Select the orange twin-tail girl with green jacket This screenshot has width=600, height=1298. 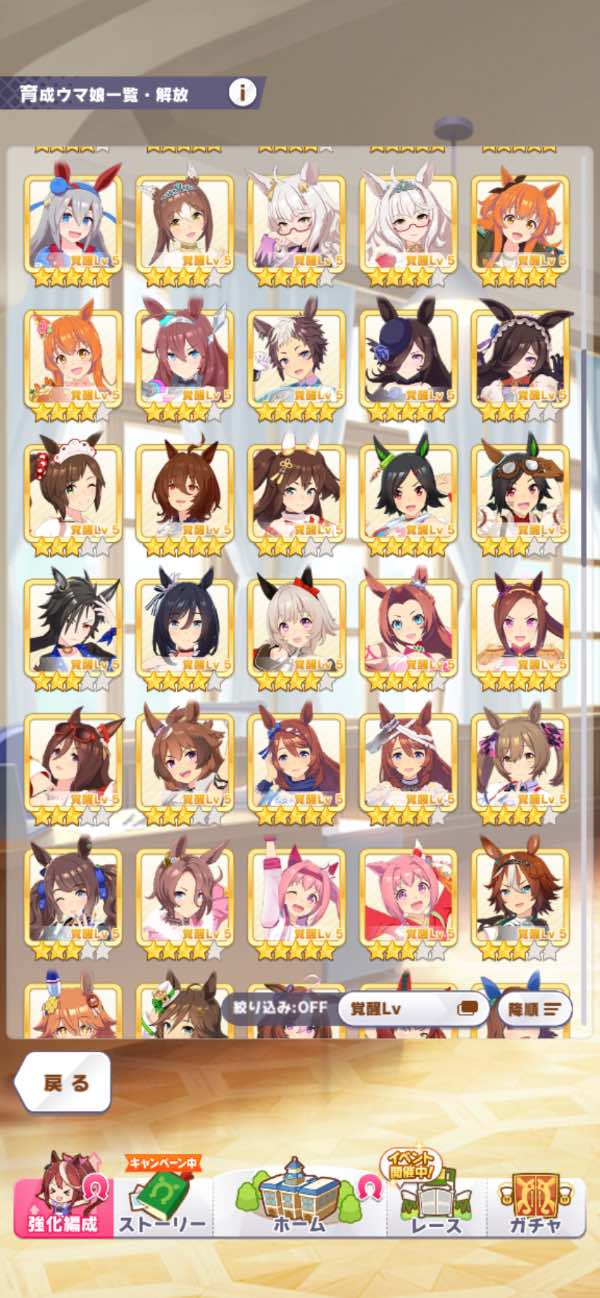tap(520, 225)
